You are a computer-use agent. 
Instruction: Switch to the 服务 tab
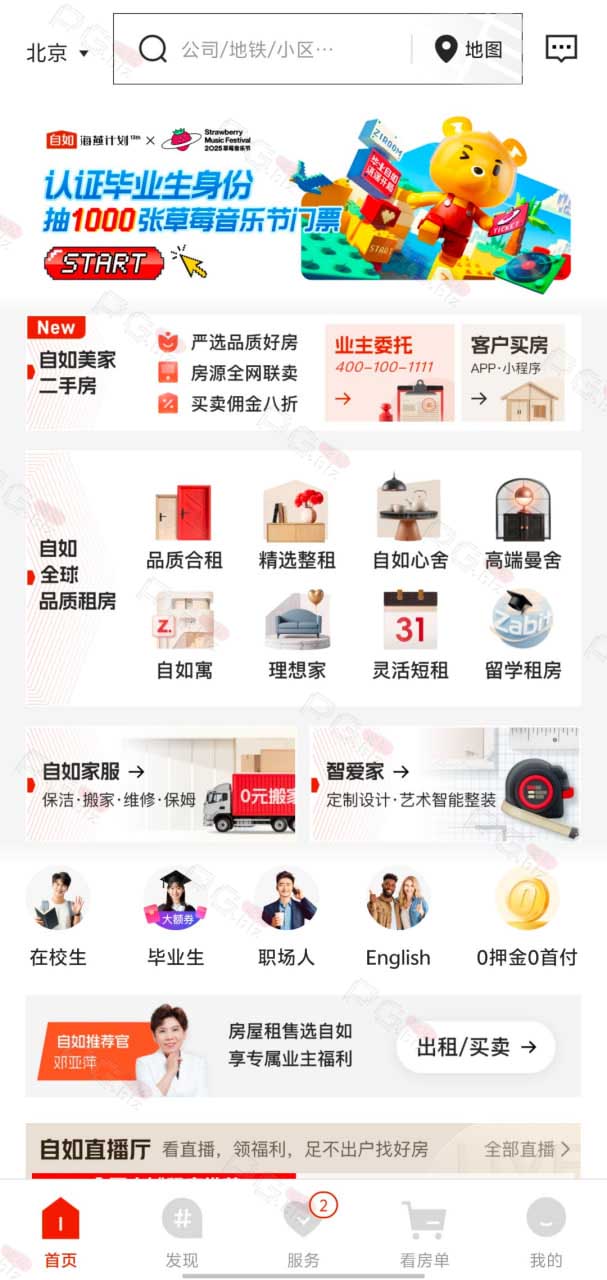click(303, 1232)
